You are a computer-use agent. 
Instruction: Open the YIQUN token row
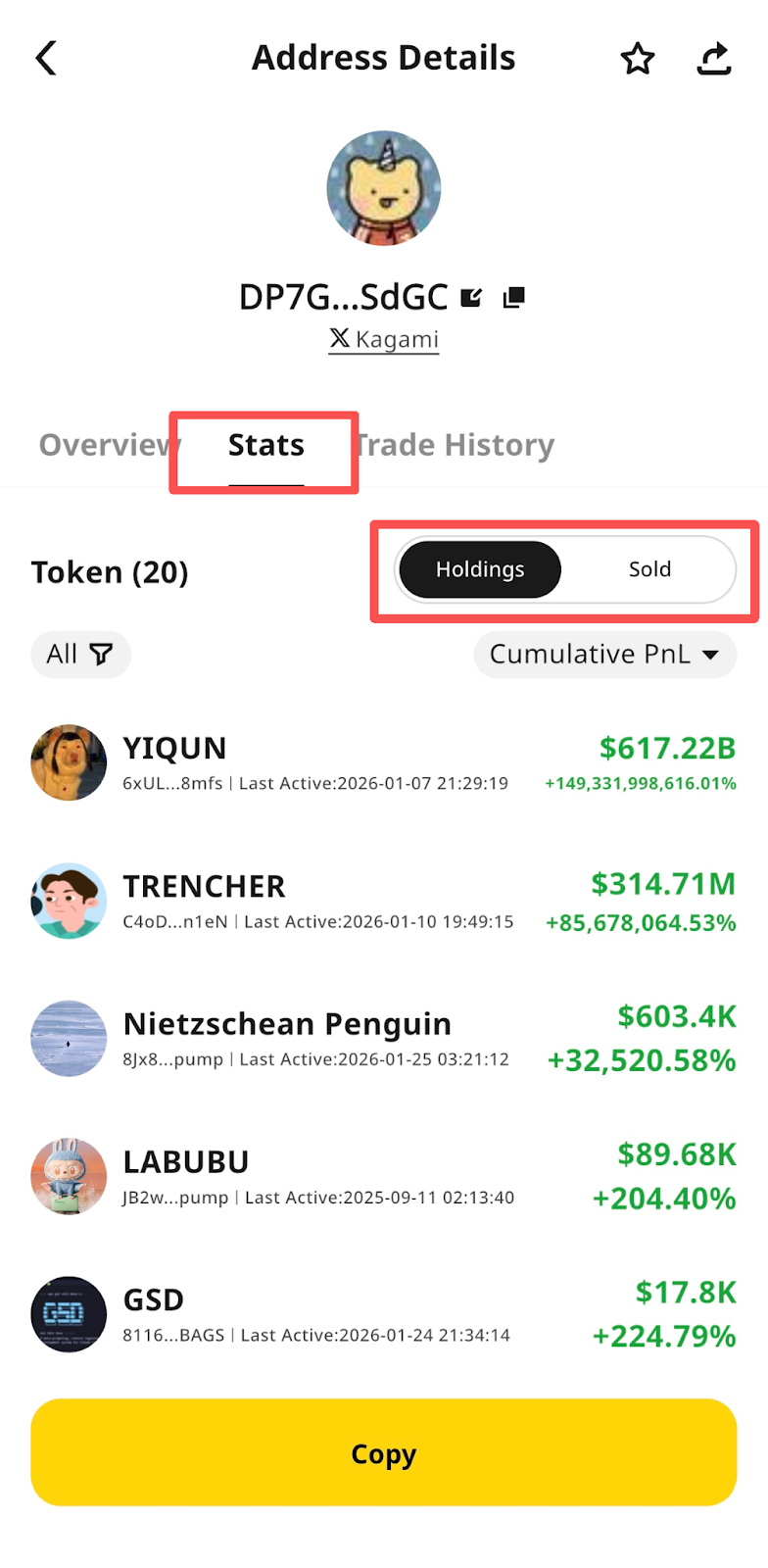coord(383,763)
